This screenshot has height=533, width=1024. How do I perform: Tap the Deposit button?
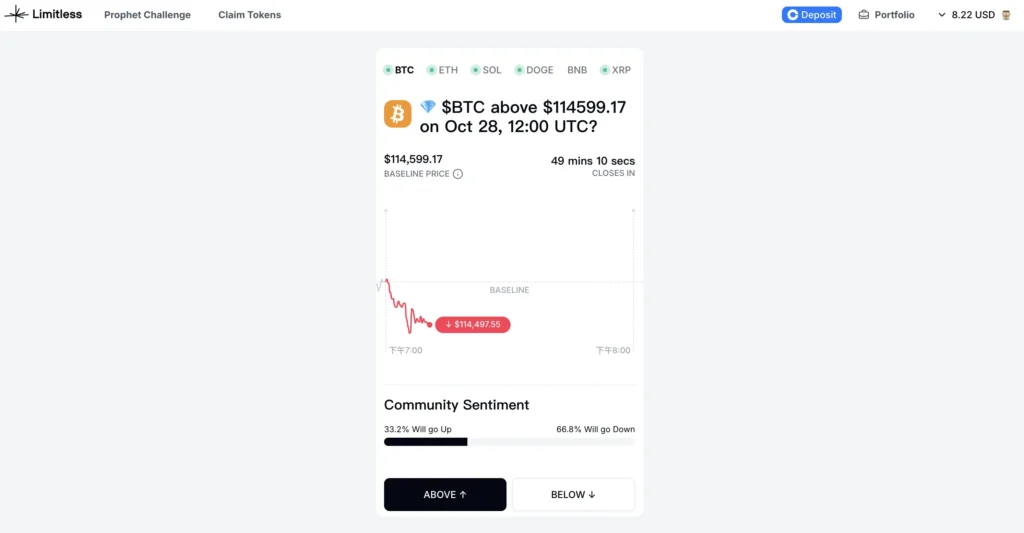coord(812,15)
